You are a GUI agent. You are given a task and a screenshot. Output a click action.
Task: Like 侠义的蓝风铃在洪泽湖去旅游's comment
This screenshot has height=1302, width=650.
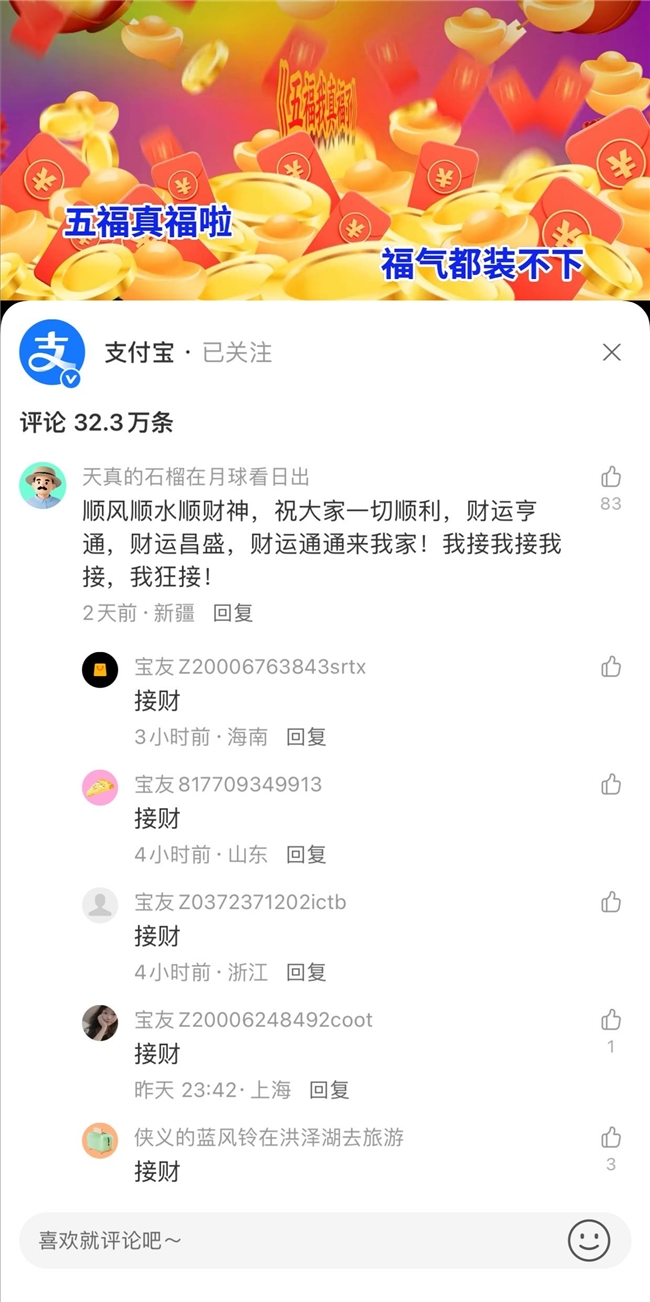coord(611,1138)
